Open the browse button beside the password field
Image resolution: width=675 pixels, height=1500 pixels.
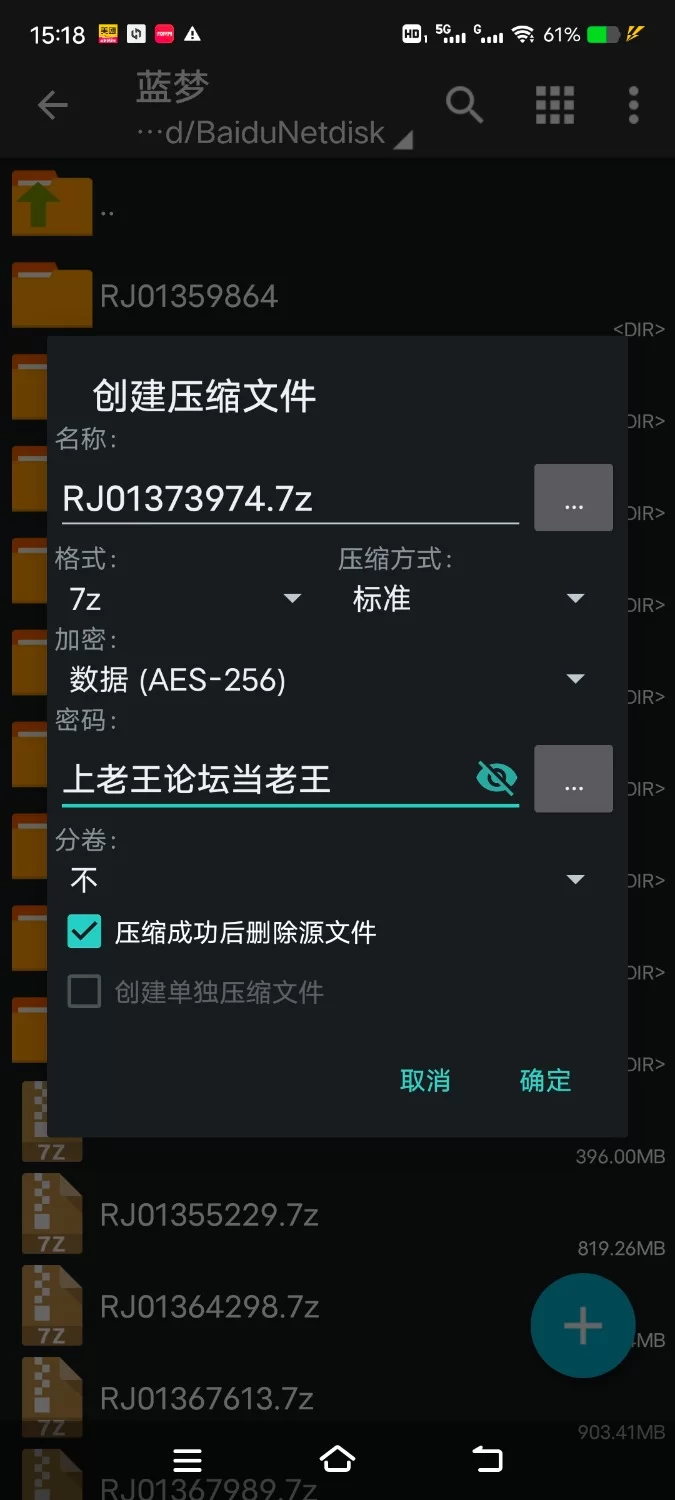573,779
